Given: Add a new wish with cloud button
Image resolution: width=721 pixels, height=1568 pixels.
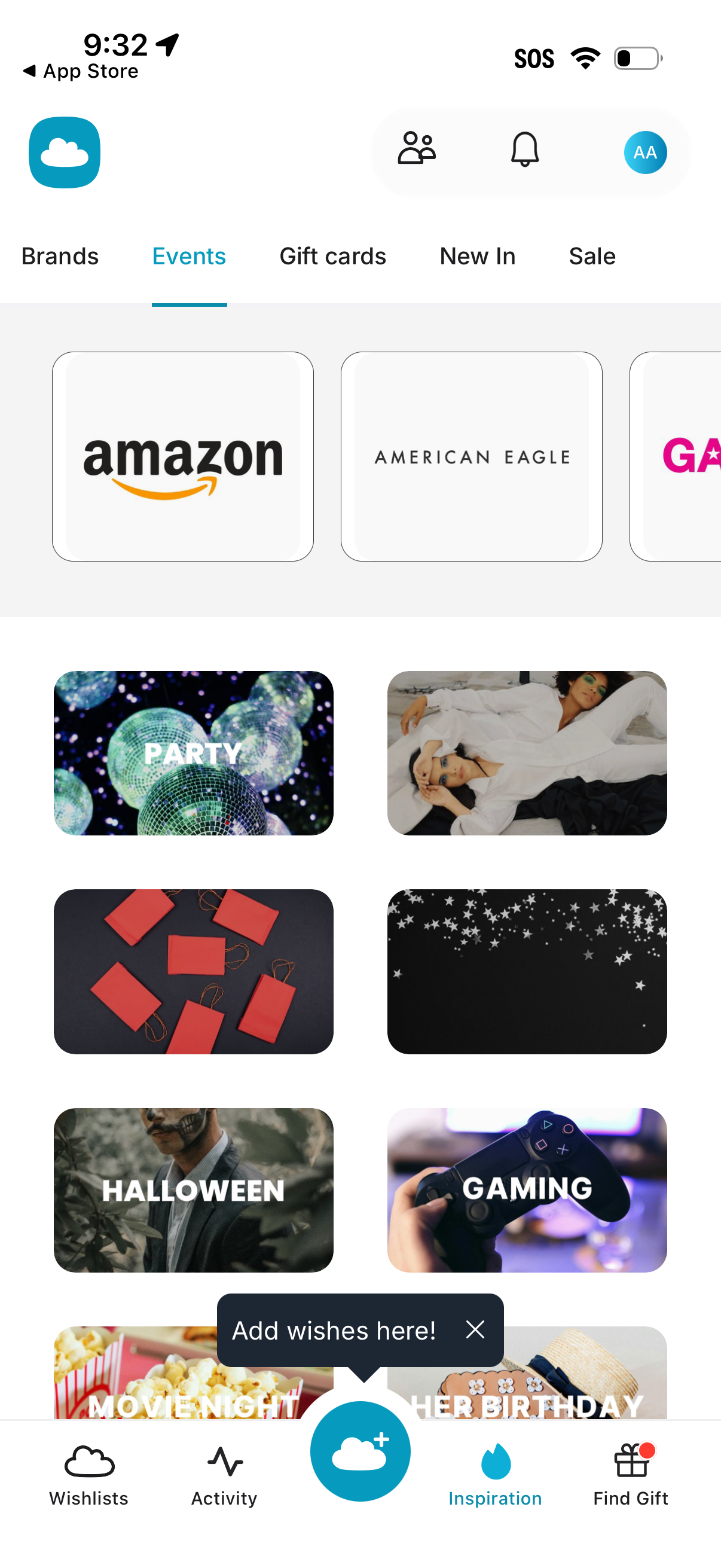Looking at the screenshot, I should 360,1452.
